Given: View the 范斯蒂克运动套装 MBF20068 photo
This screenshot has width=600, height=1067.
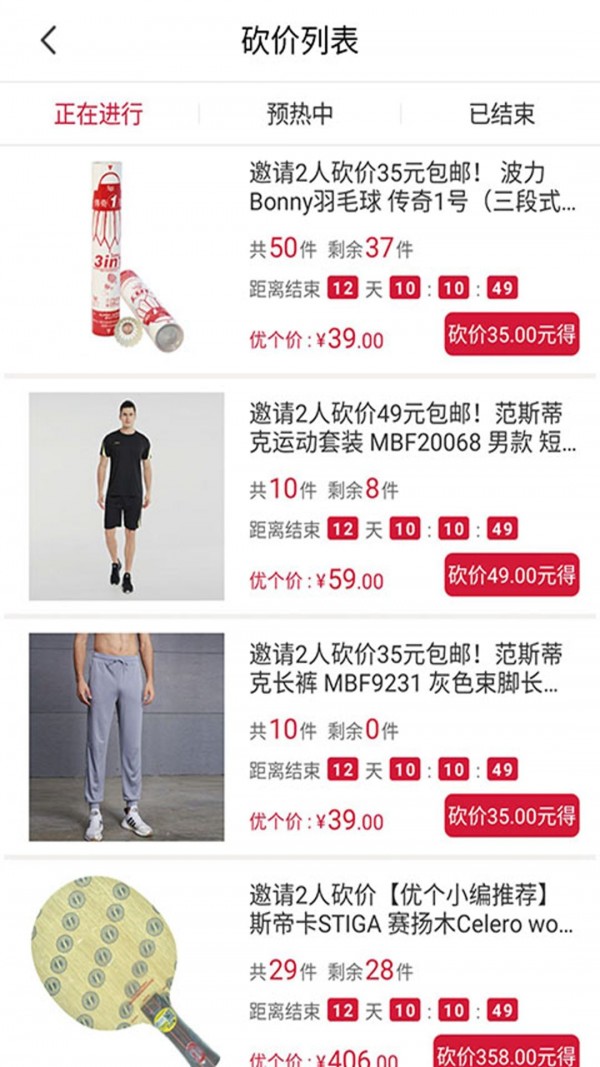Looking at the screenshot, I should [127, 496].
